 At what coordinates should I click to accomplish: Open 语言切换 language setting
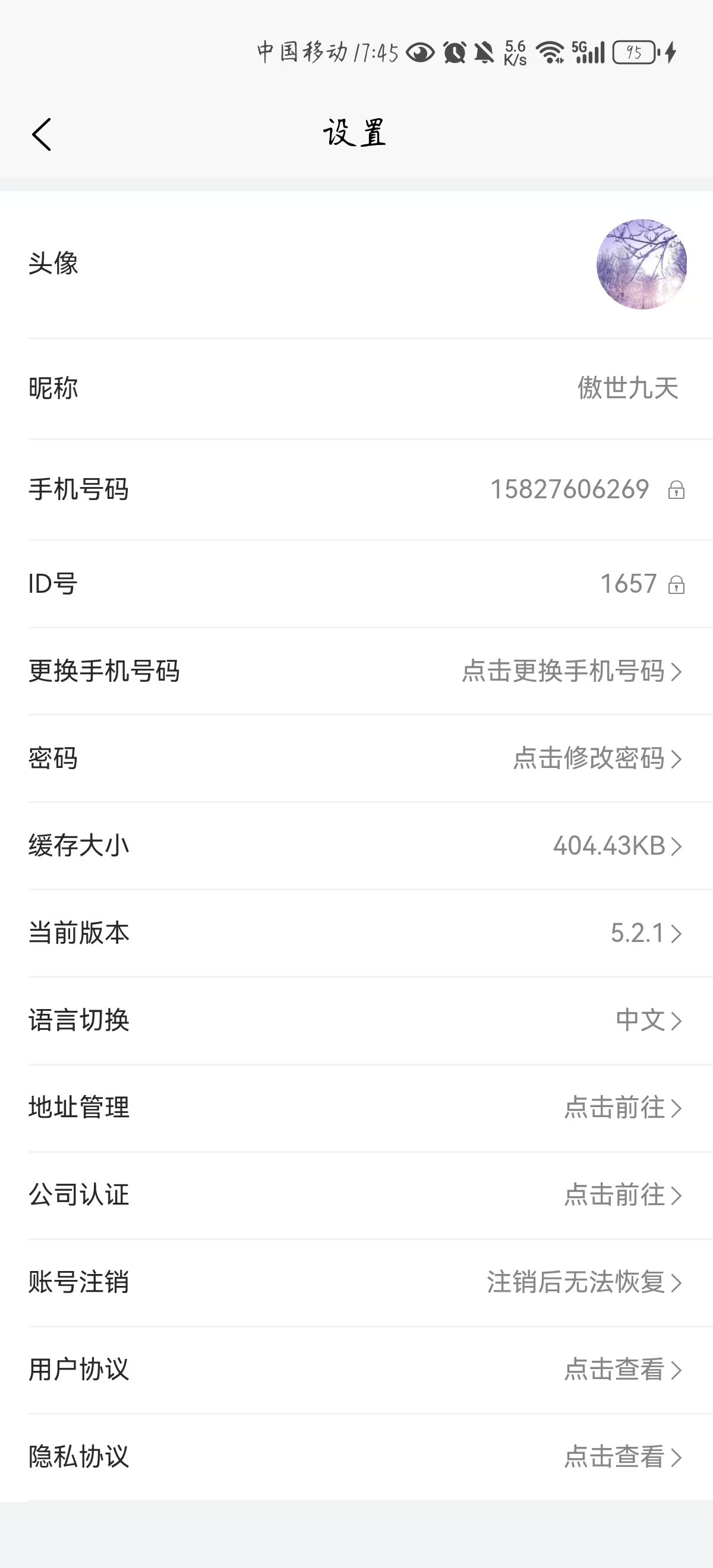(x=356, y=1020)
